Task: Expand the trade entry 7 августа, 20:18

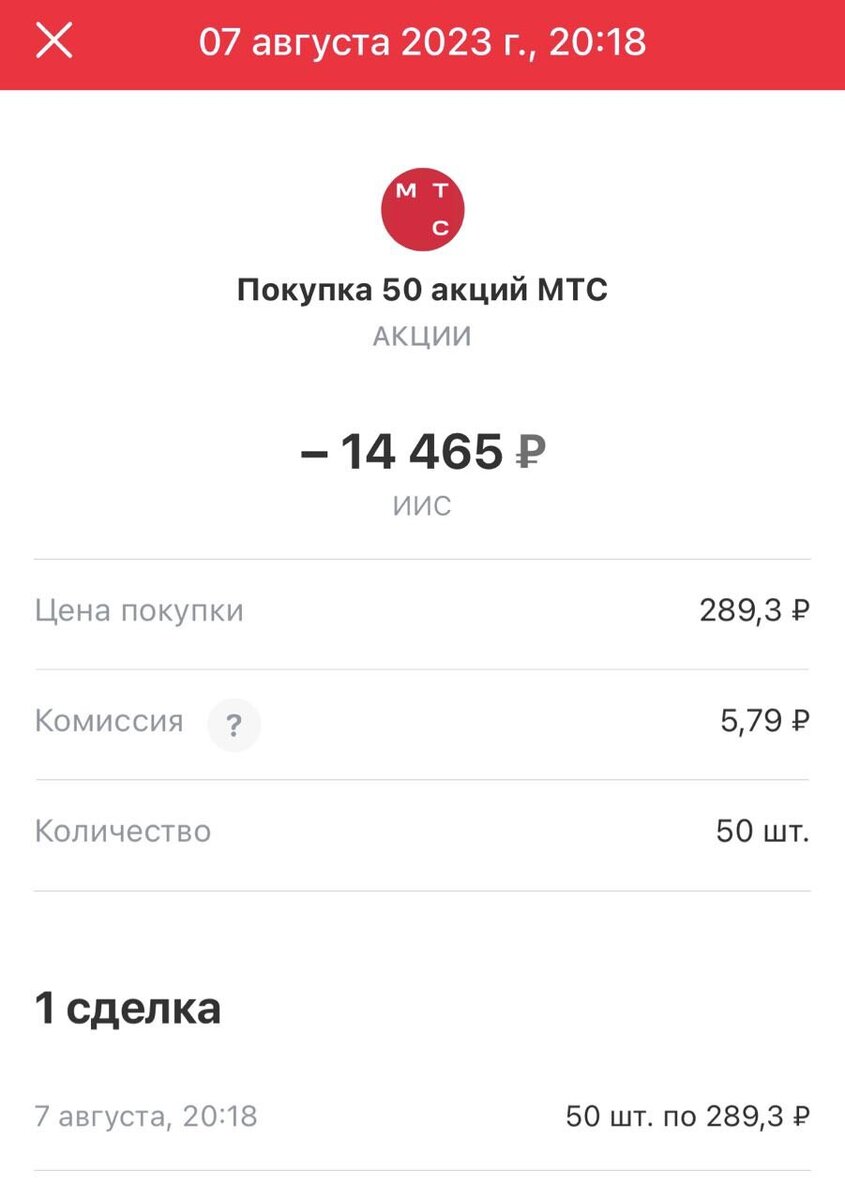Action: coord(146,1116)
